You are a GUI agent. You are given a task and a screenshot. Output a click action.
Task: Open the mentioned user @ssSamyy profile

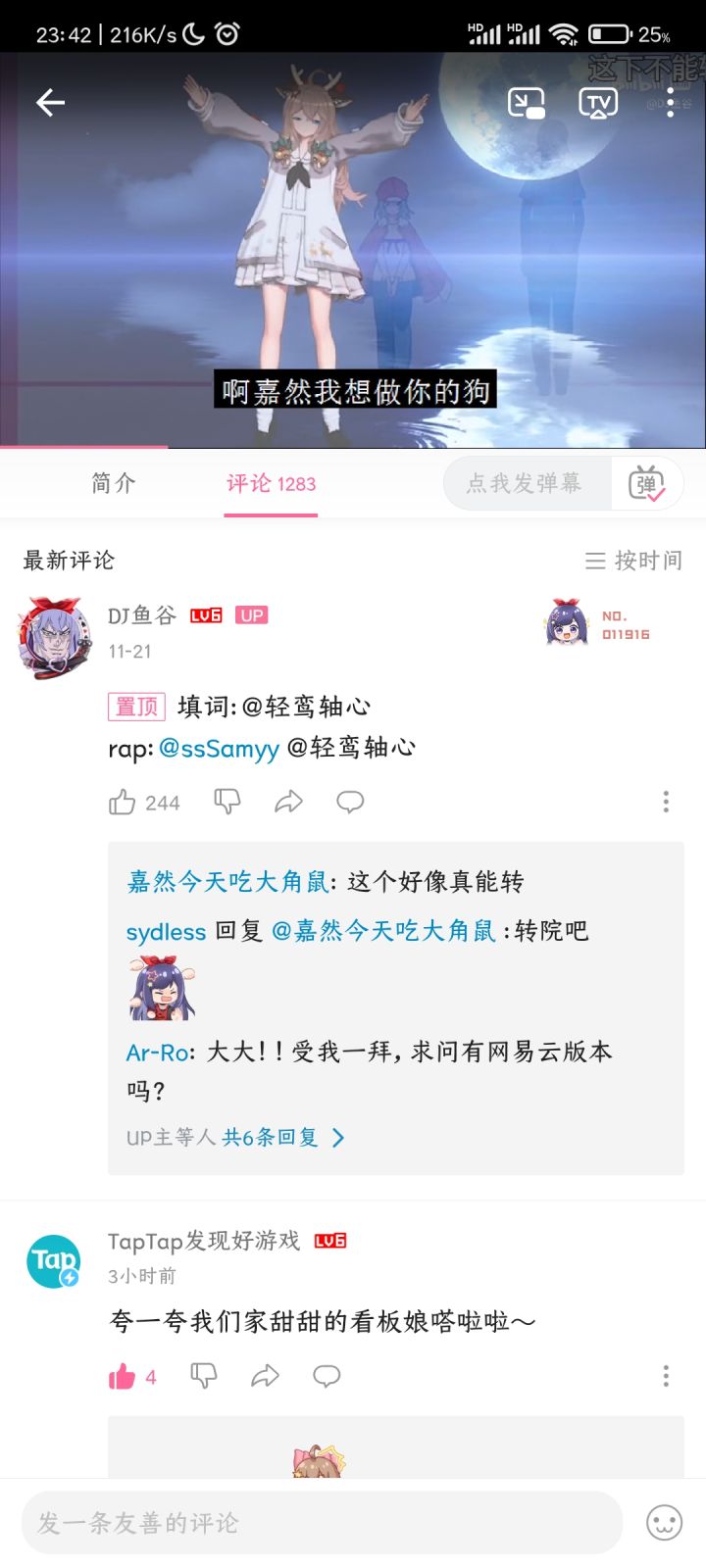click(227, 748)
